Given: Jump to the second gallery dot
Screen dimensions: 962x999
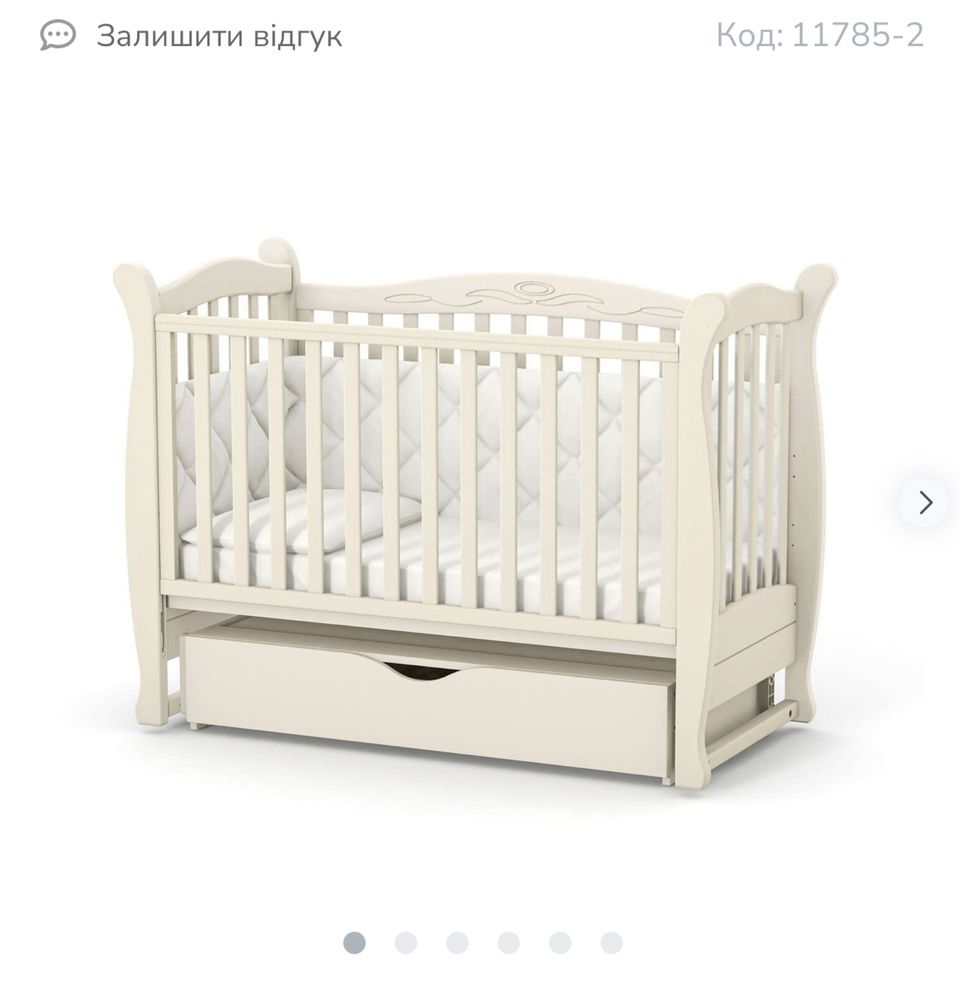Looking at the screenshot, I should click(405, 943).
